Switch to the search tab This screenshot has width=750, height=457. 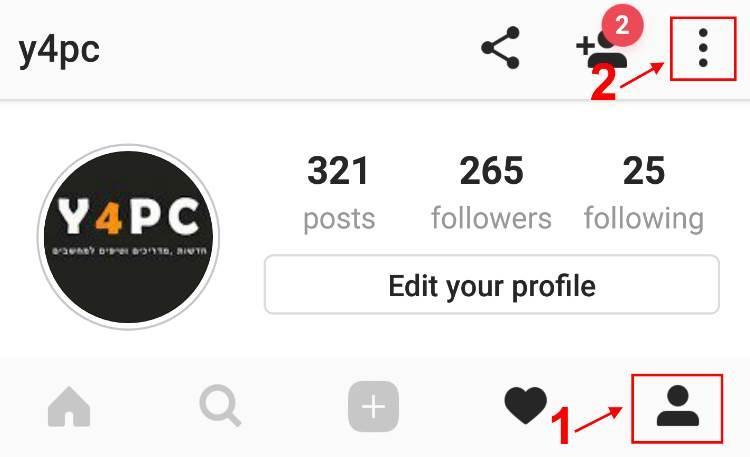(220, 407)
